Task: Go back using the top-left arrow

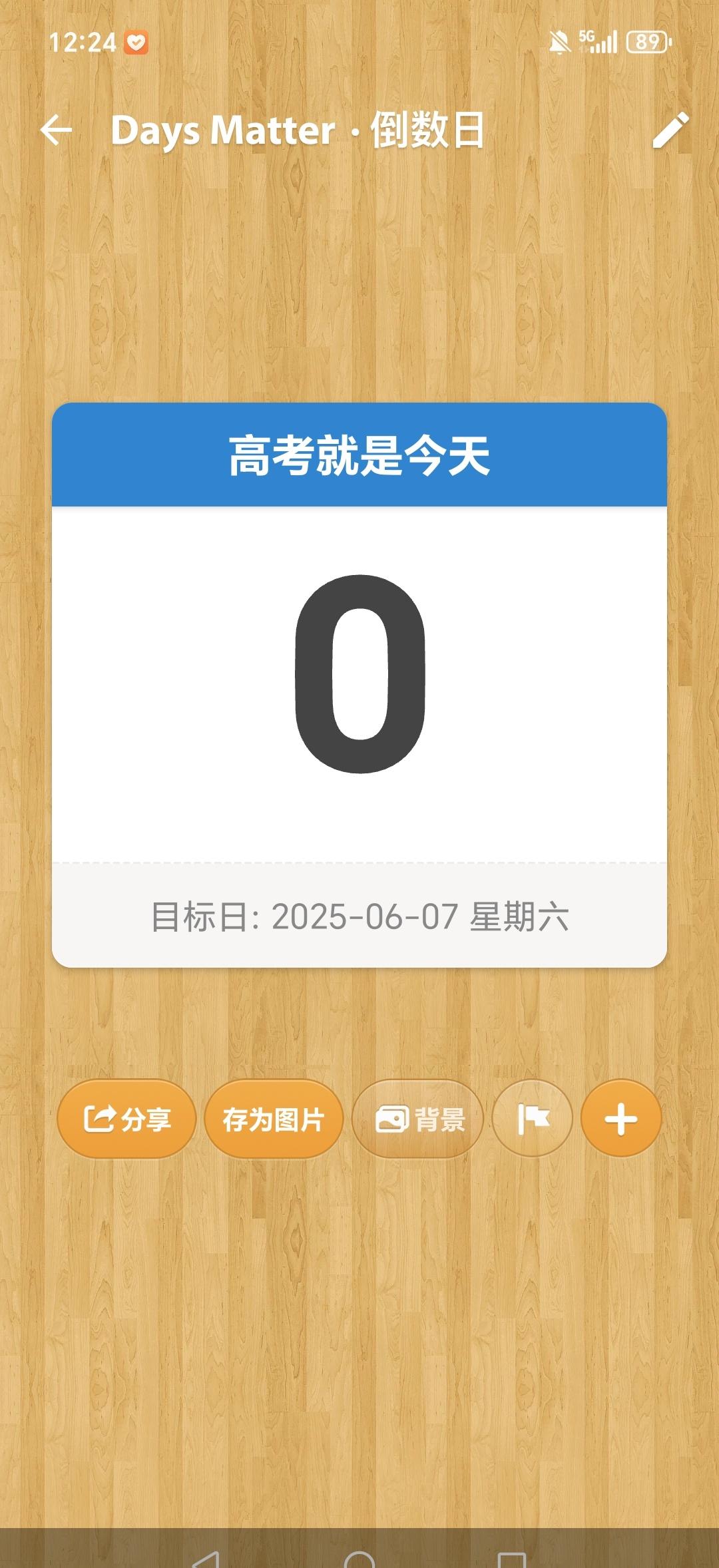Action: tap(57, 130)
